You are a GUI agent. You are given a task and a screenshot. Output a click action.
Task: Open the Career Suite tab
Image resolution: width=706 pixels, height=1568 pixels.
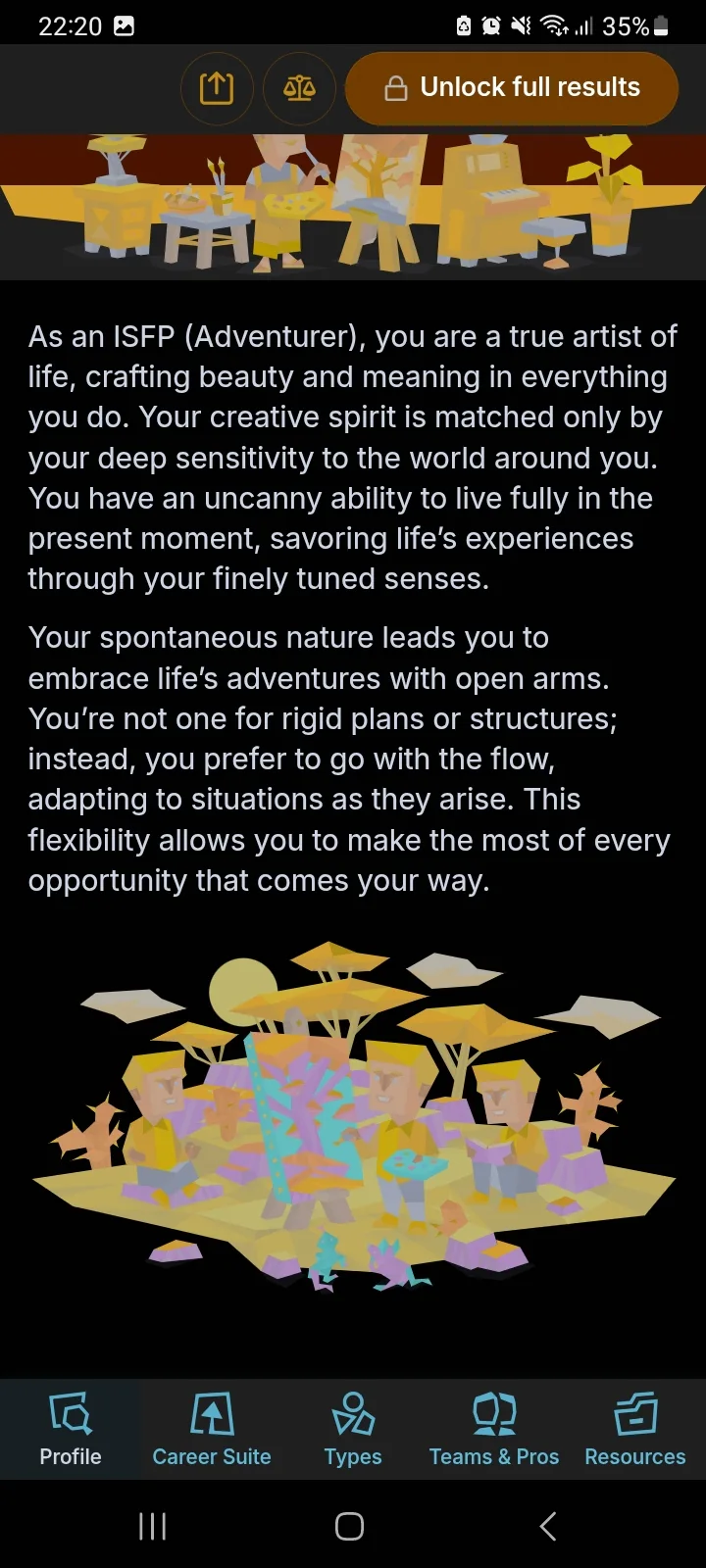(212, 1429)
